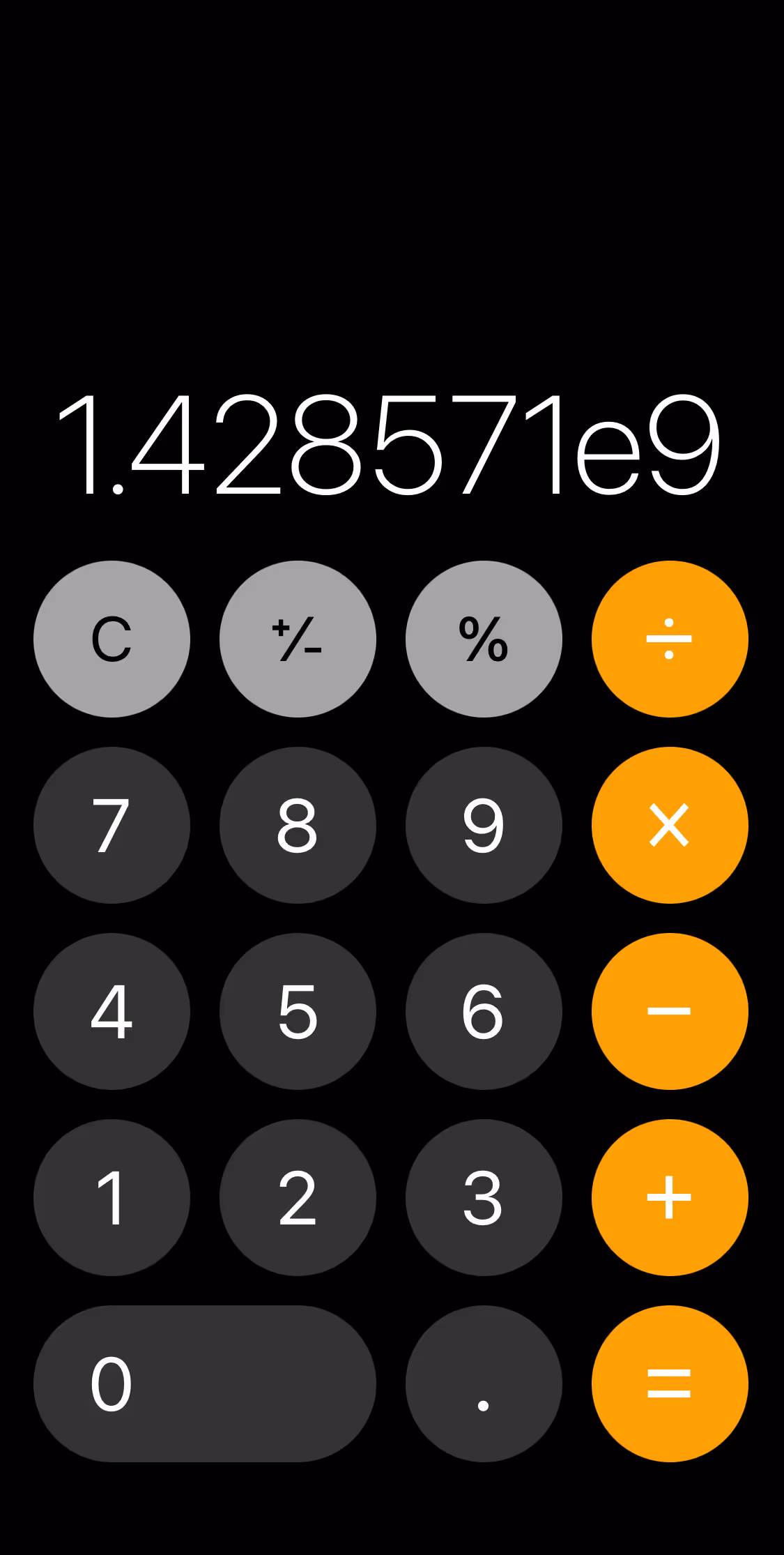
Task: Enter the digit 1
Action: point(112,1197)
